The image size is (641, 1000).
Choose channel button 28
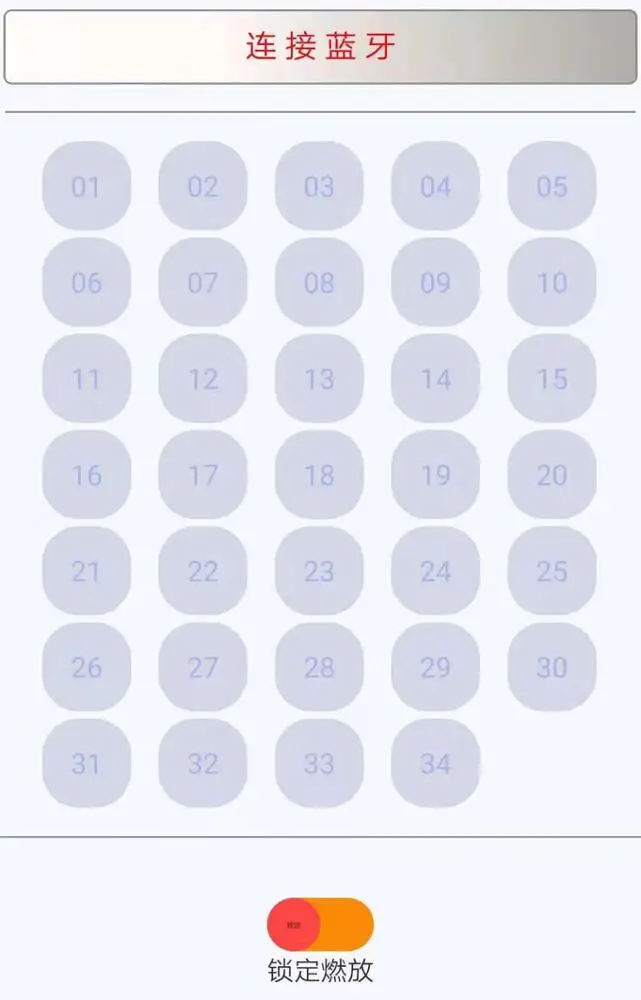click(319, 667)
